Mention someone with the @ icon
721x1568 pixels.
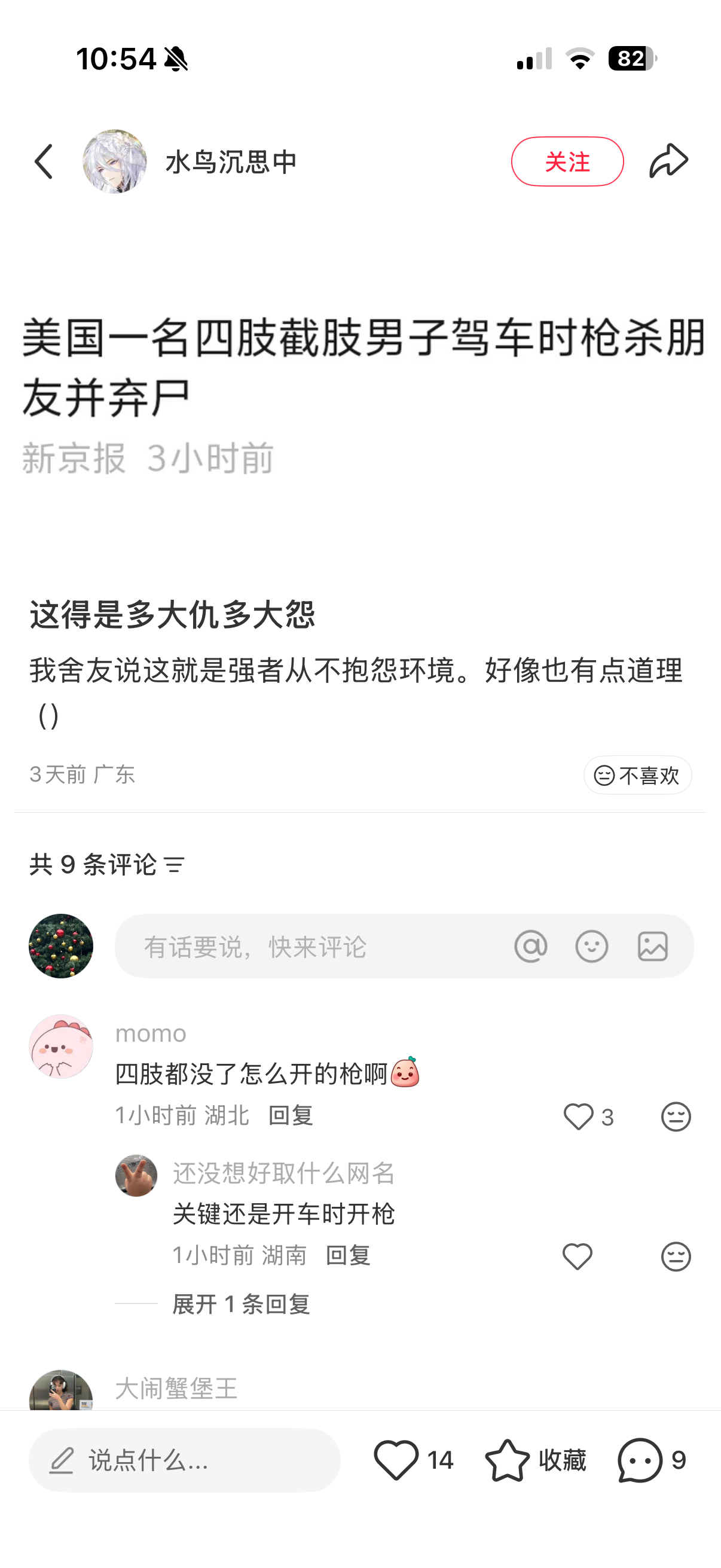(530, 947)
